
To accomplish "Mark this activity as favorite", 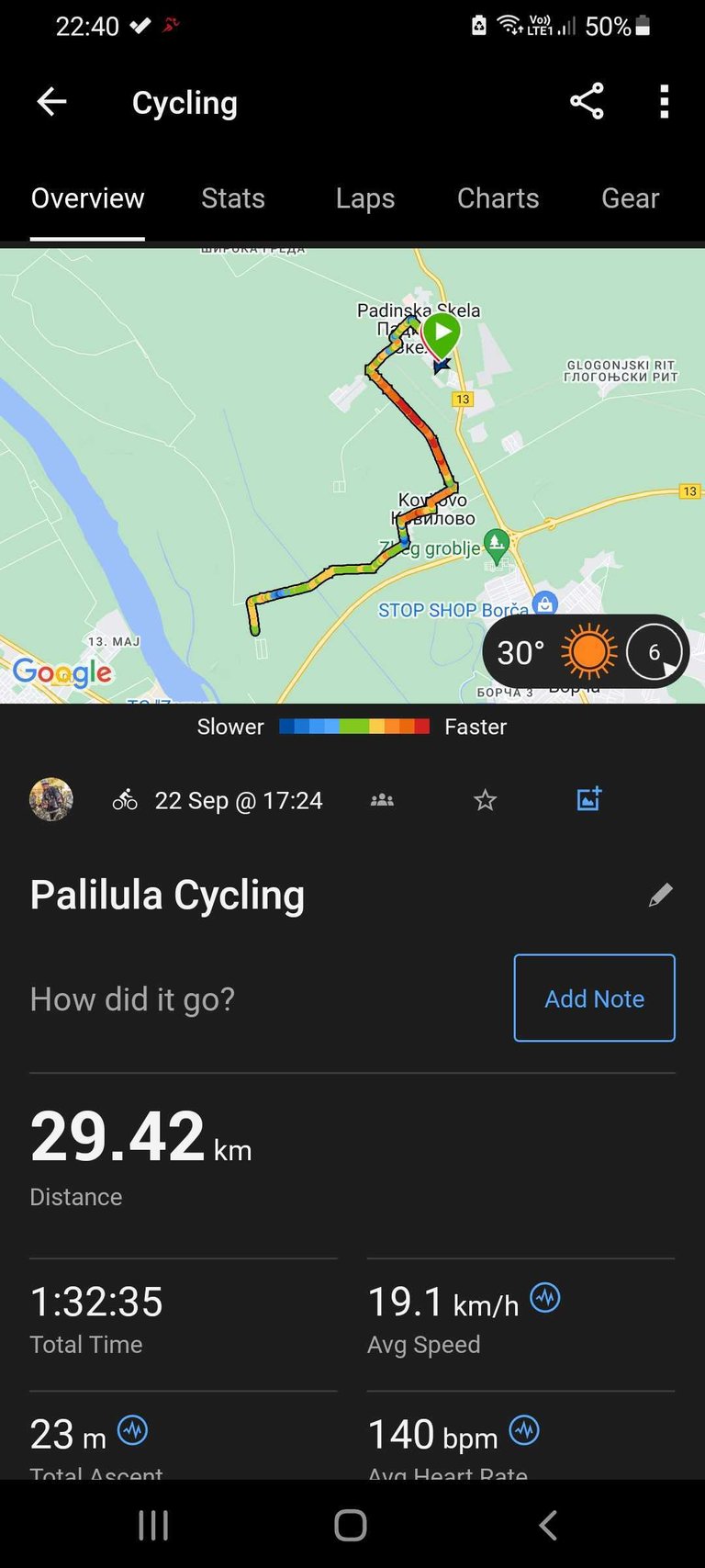I will [x=485, y=801].
